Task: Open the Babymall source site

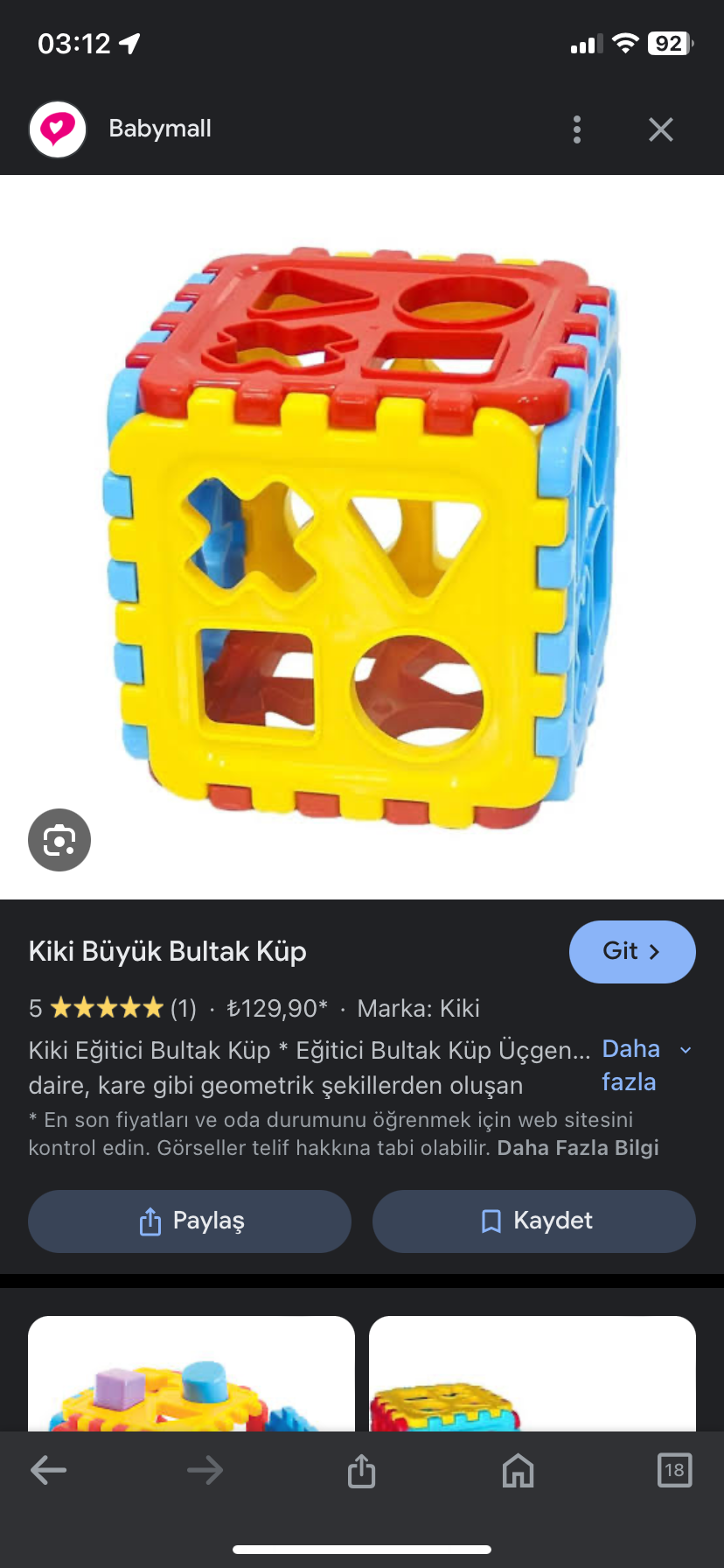Action: [160, 129]
